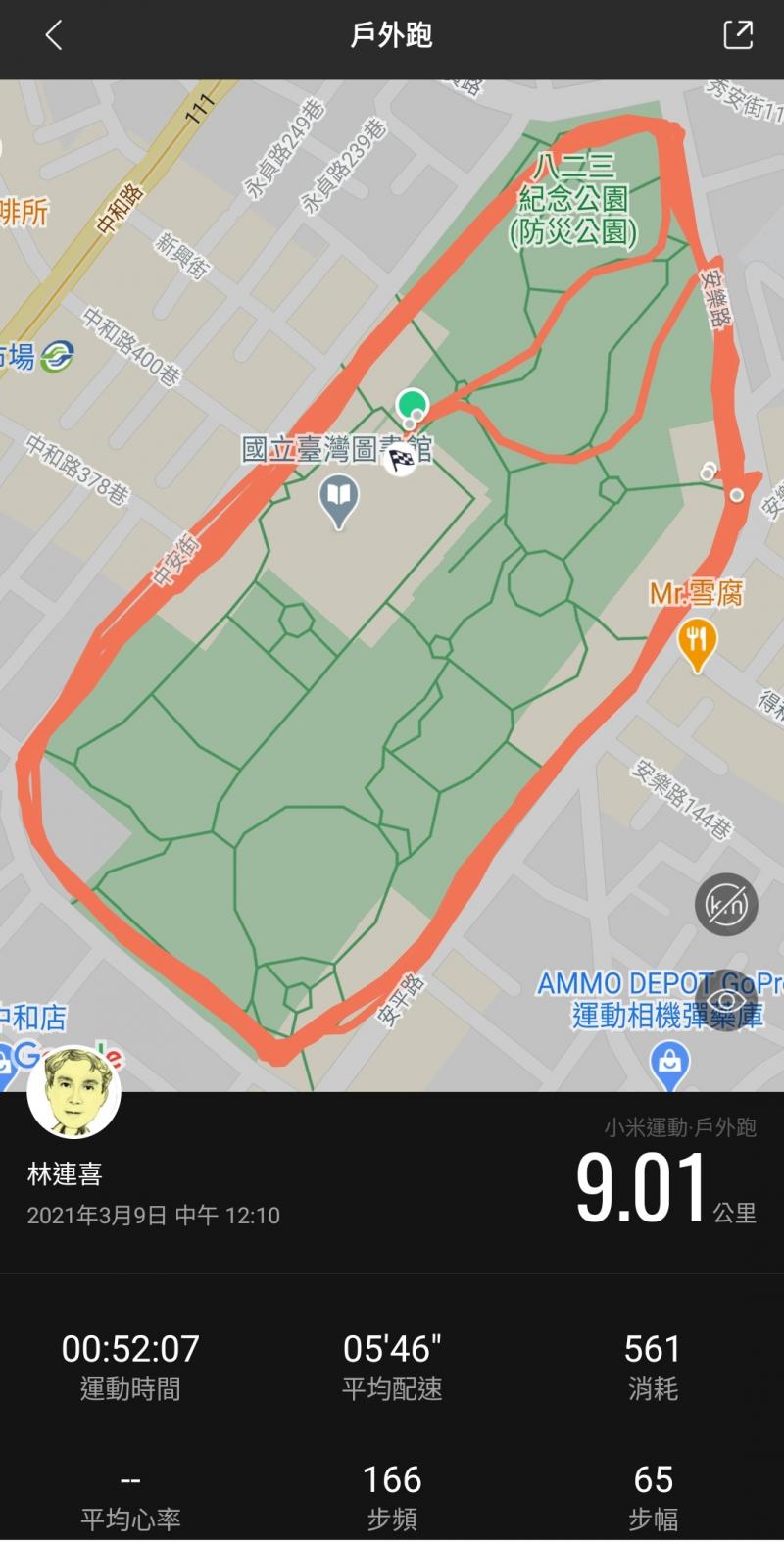
Task: Share this outdoor run record
Action: (737, 35)
